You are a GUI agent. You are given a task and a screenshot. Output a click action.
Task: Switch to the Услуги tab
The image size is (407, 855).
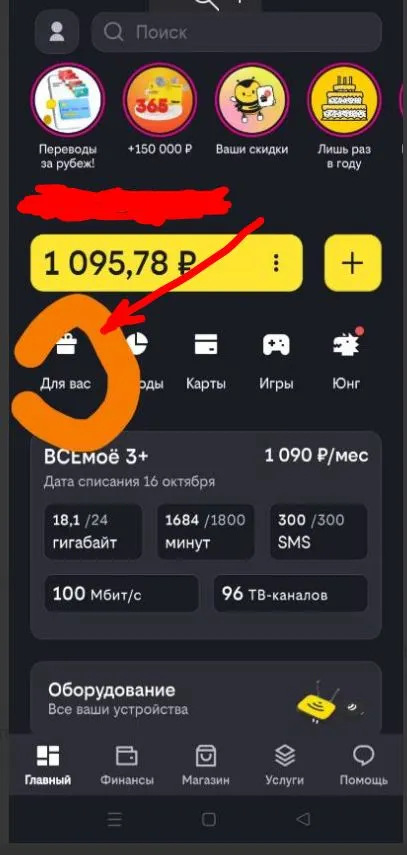pos(284,765)
